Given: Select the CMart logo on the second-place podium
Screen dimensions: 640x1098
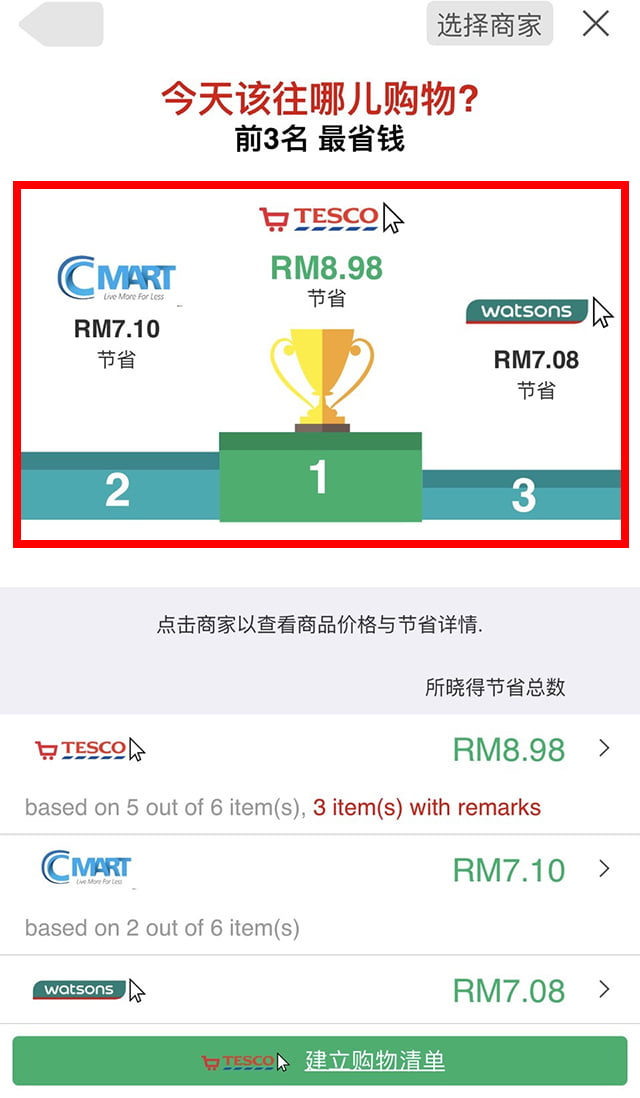Looking at the screenshot, I should (x=116, y=278).
